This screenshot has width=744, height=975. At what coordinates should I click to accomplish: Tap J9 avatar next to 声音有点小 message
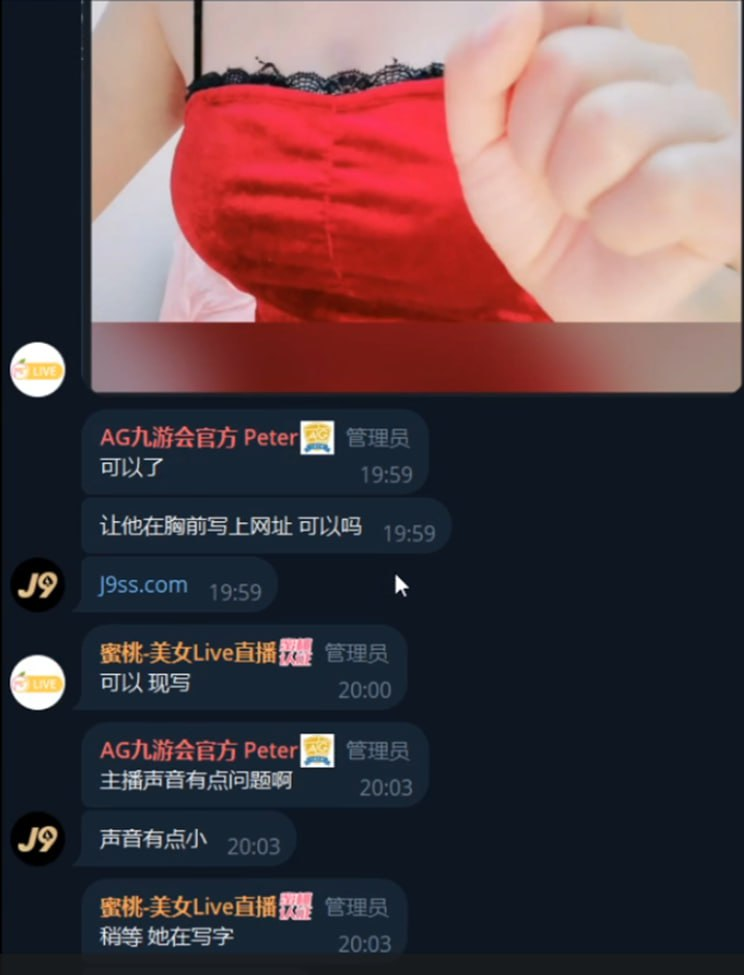(38, 838)
